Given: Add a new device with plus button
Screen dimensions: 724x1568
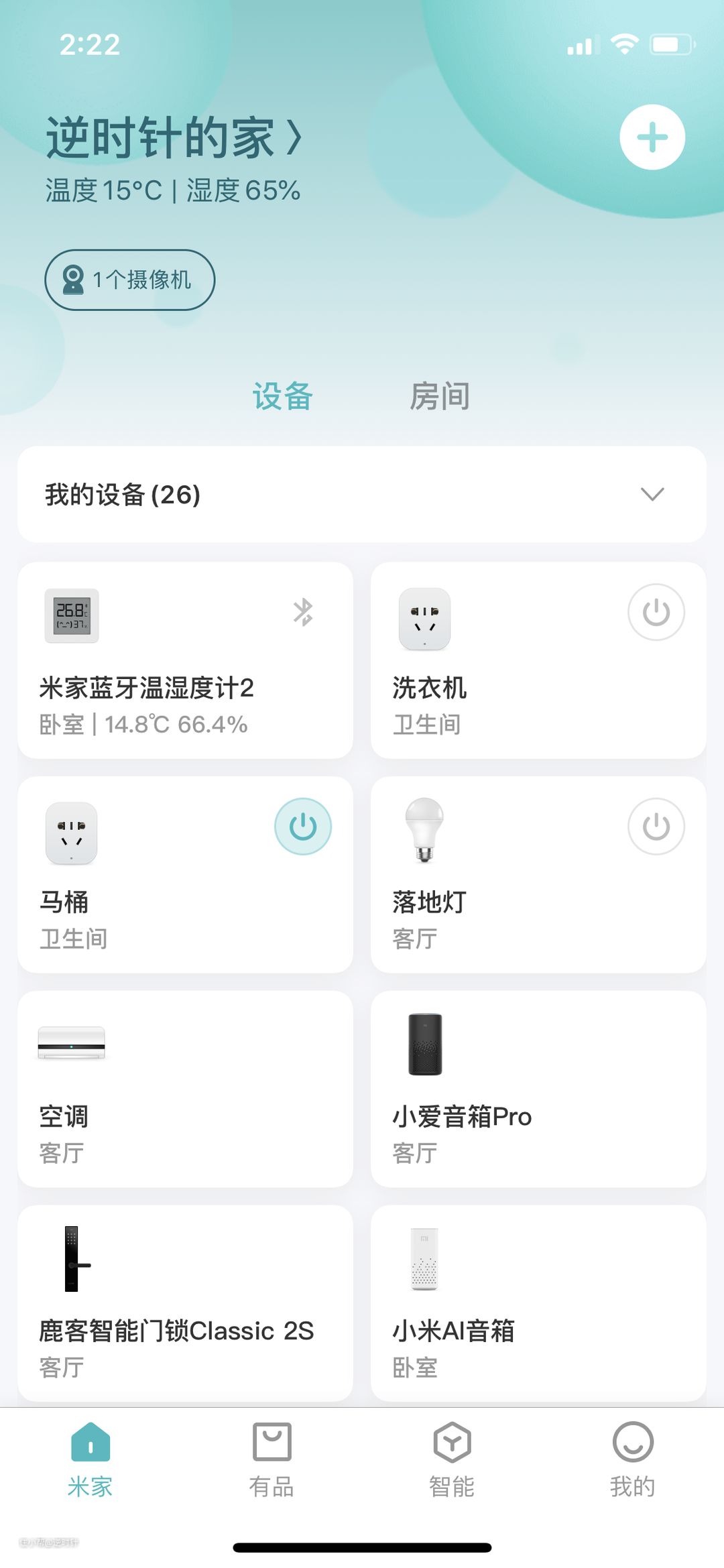Looking at the screenshot, I should point(652,137).
